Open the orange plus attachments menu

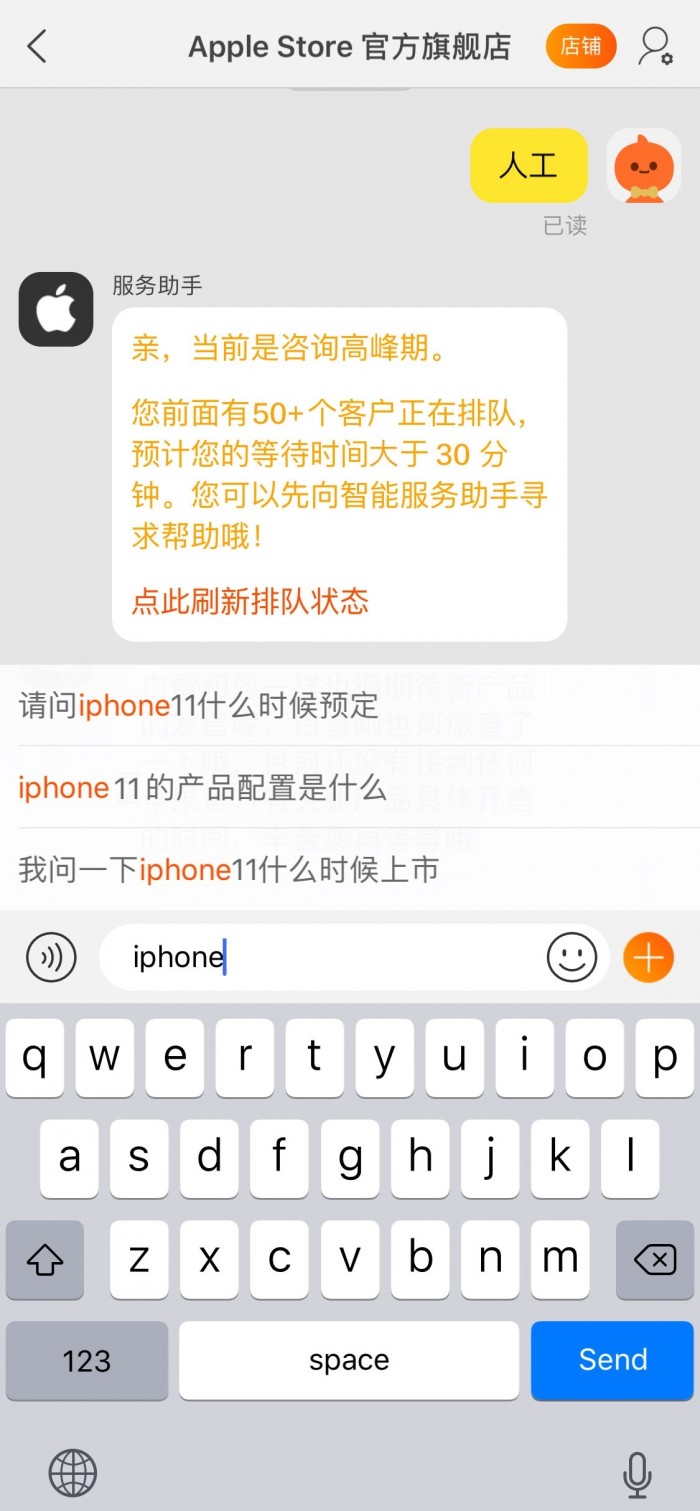point(648,957)
